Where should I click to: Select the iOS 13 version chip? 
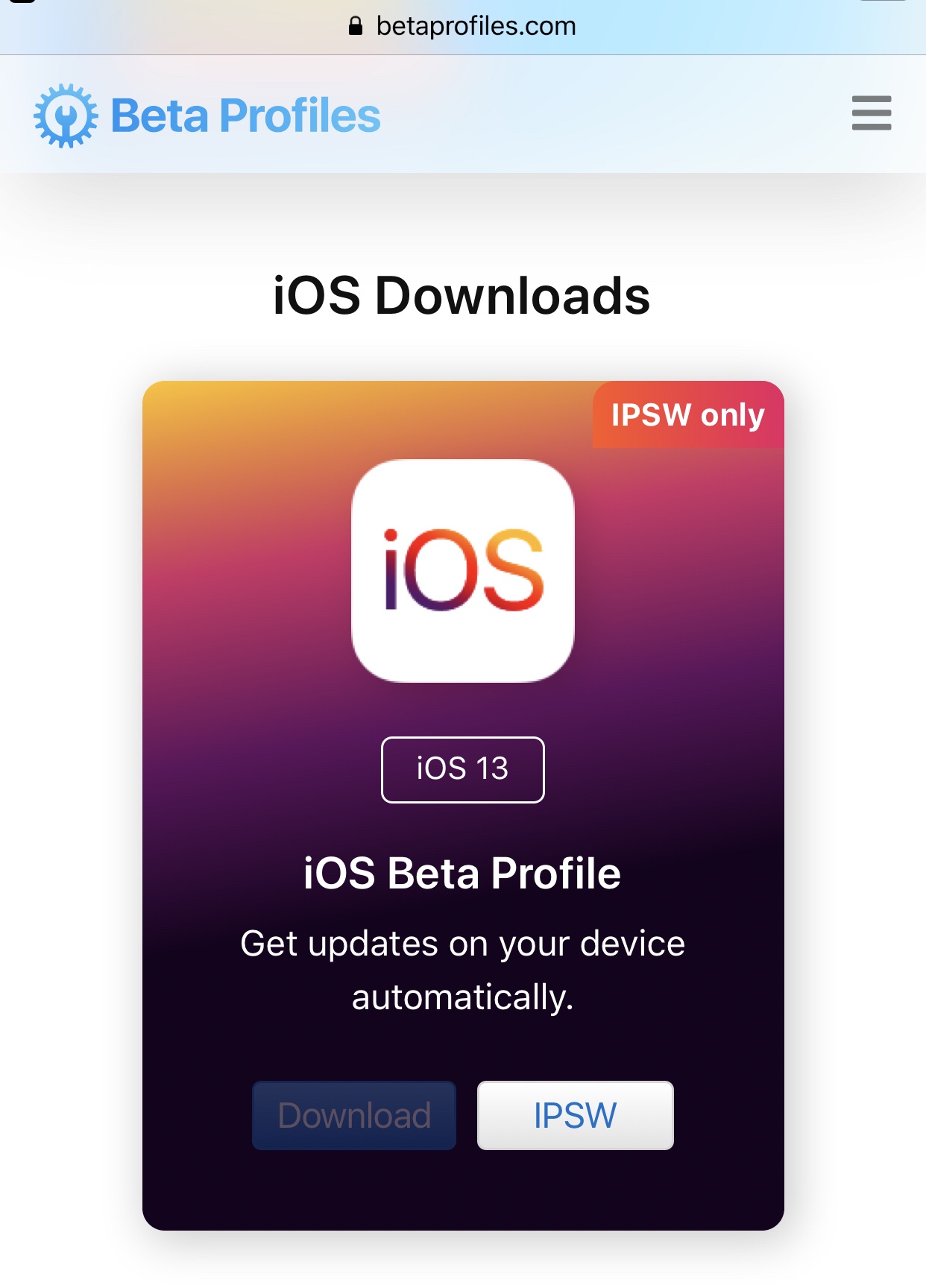tap(462, 769)
